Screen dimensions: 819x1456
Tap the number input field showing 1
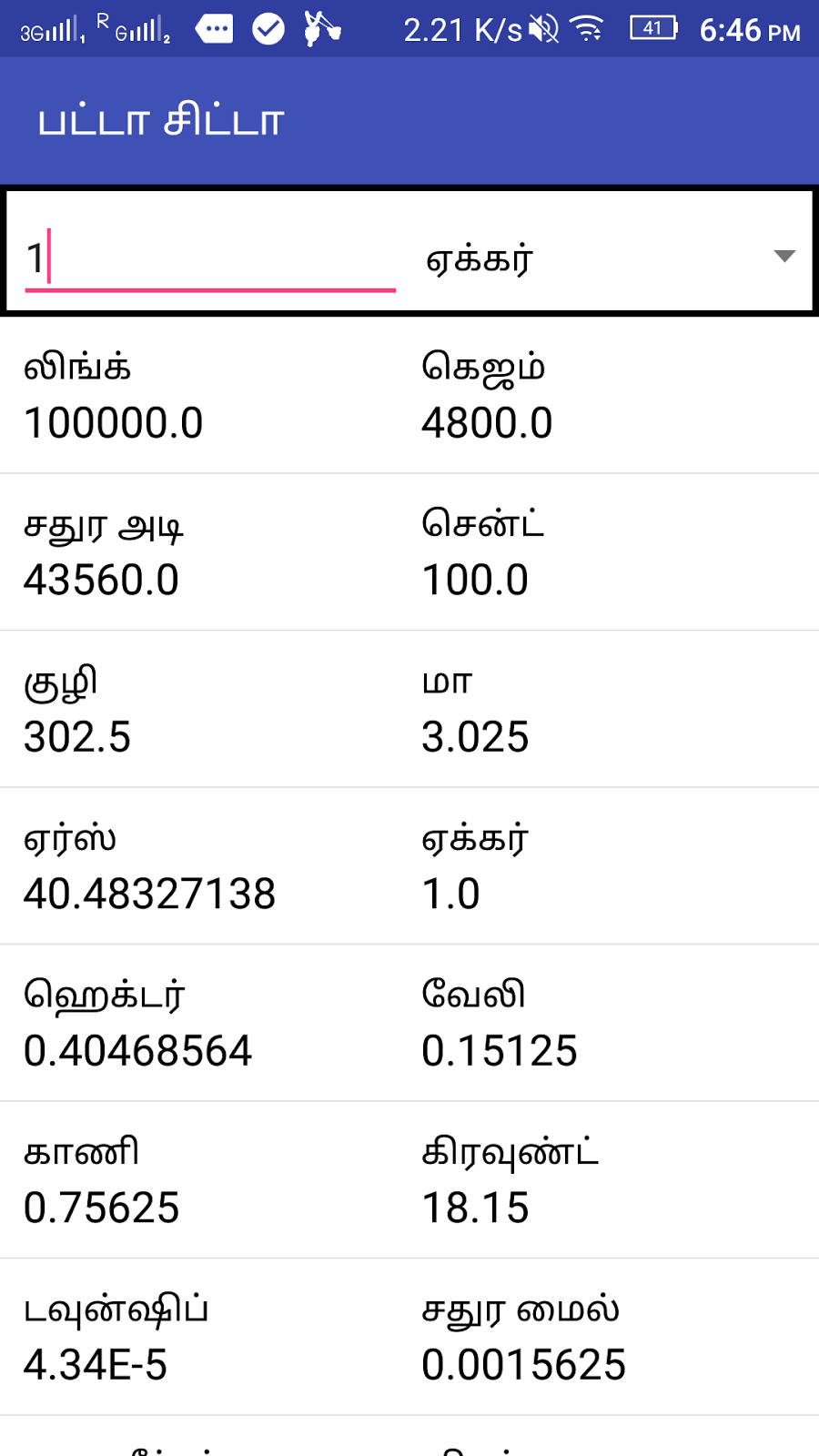tap(209, 258)
